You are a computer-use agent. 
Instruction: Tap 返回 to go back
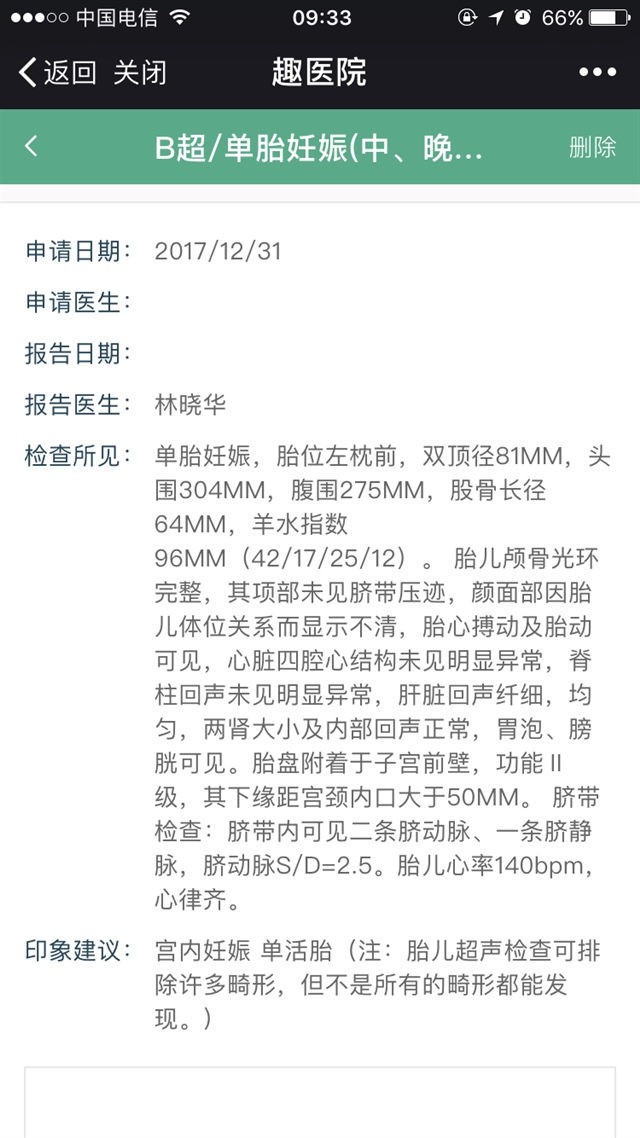tap(58, 72)
